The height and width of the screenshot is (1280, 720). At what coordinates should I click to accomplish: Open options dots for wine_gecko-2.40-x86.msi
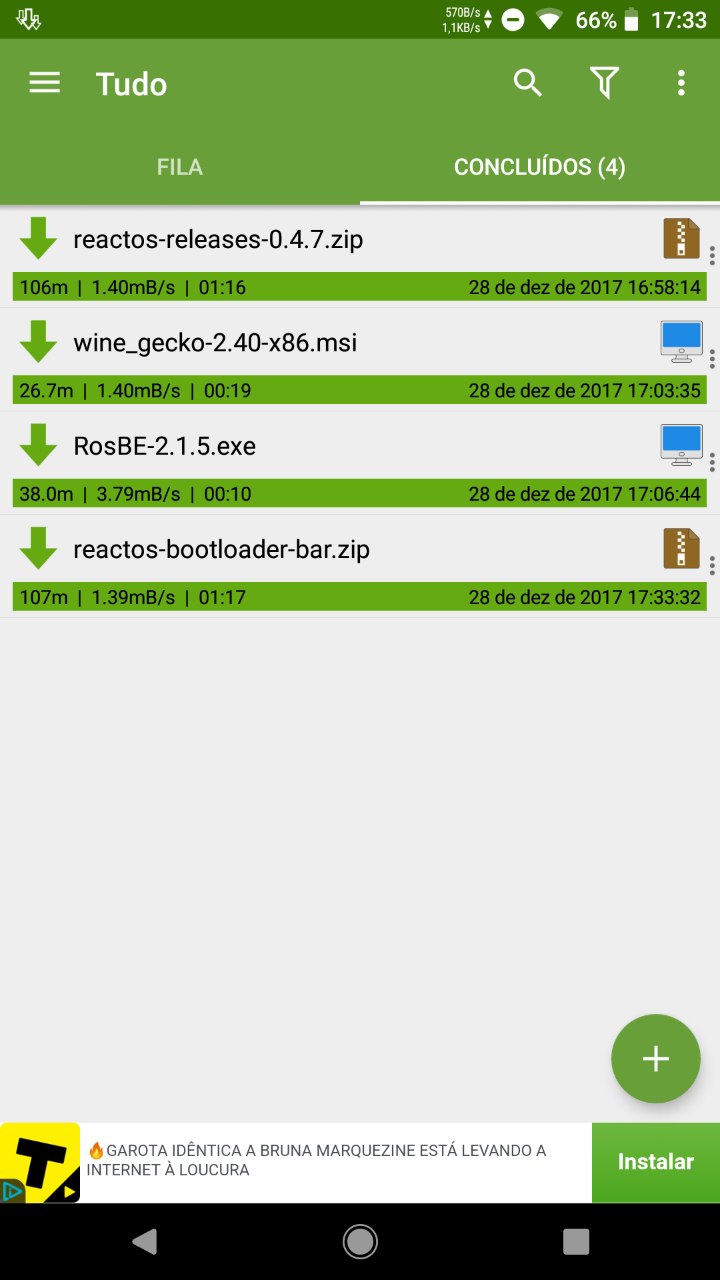coord(712,358)
